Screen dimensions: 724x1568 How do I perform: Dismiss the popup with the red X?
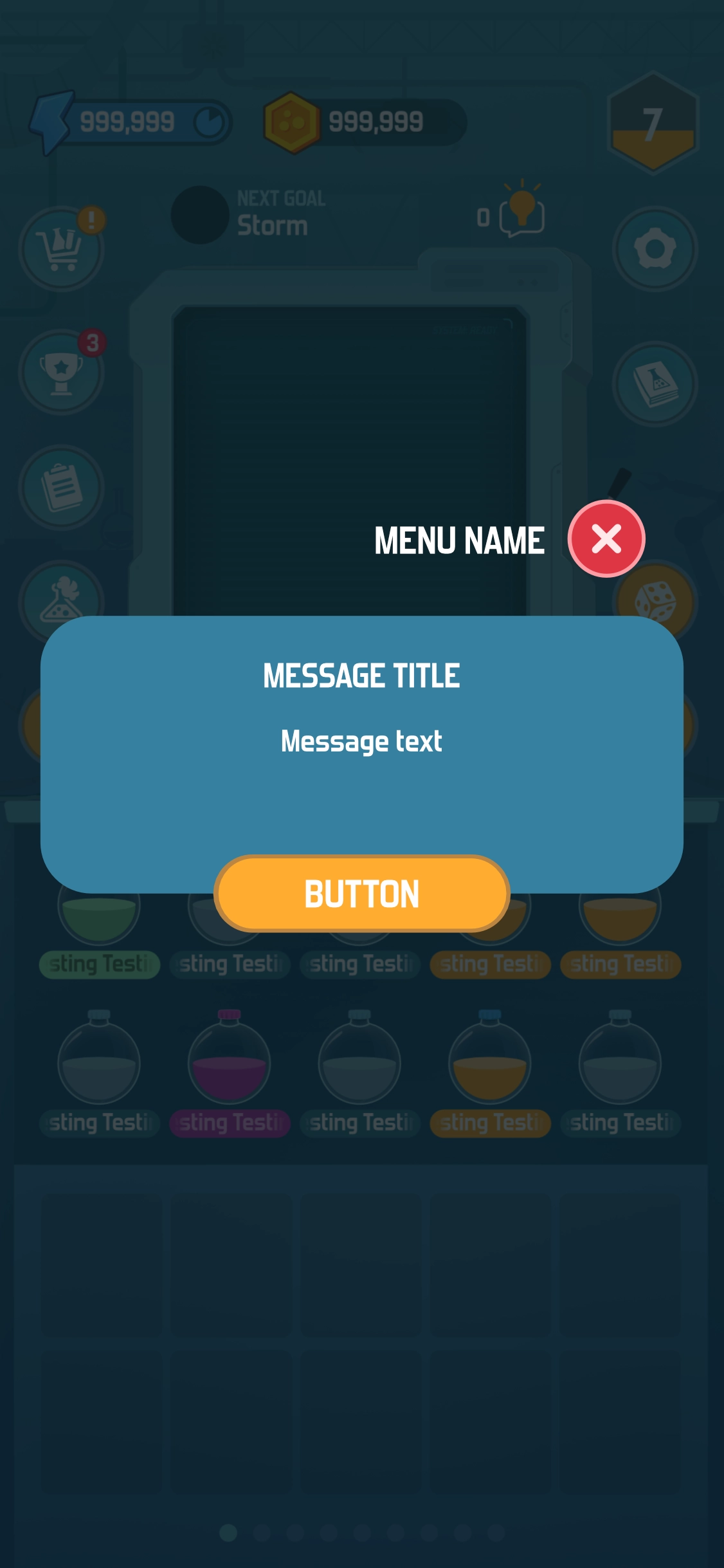point(605,539)
